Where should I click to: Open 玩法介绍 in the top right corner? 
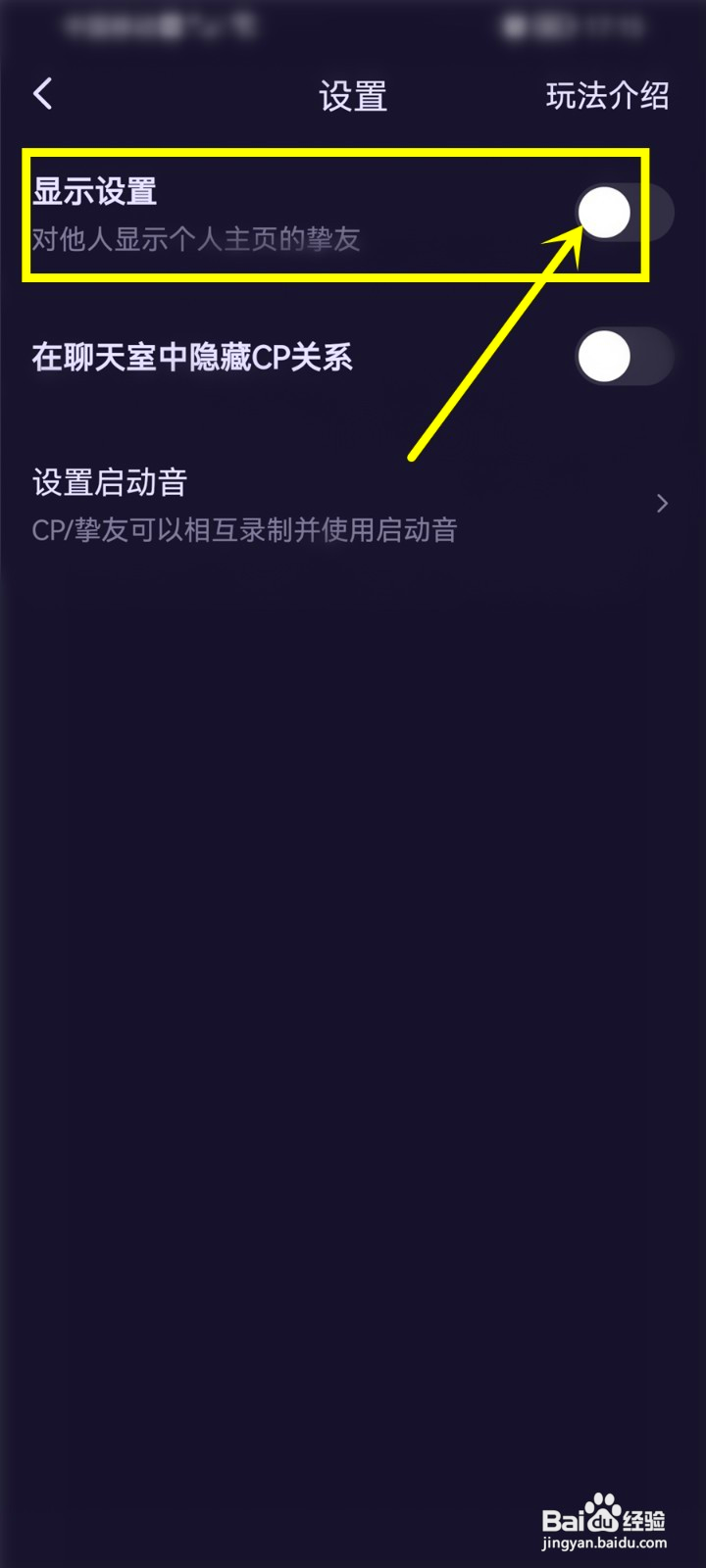point(607,94)
